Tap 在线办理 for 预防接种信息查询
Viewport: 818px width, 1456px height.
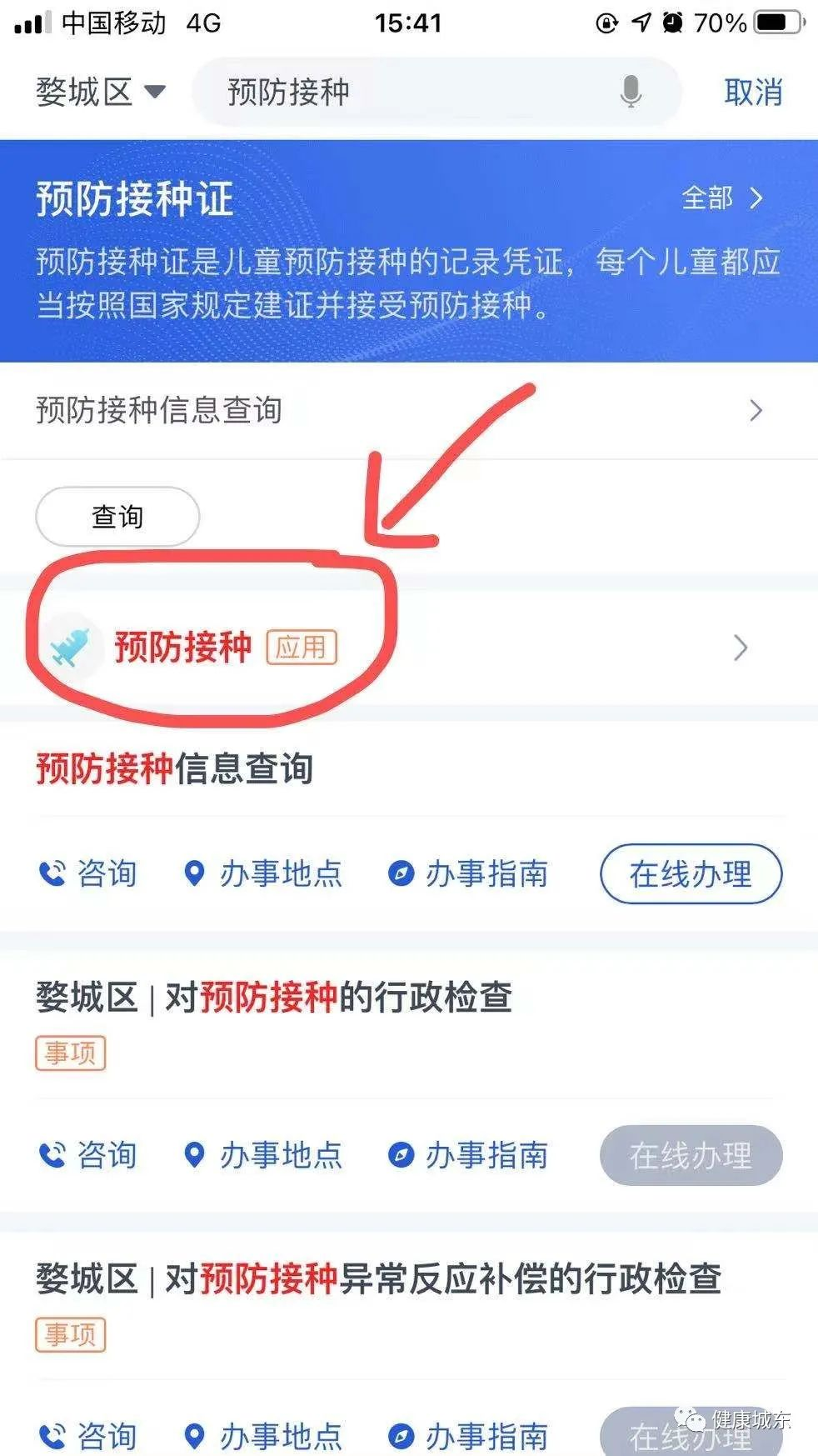click(691, 874)
